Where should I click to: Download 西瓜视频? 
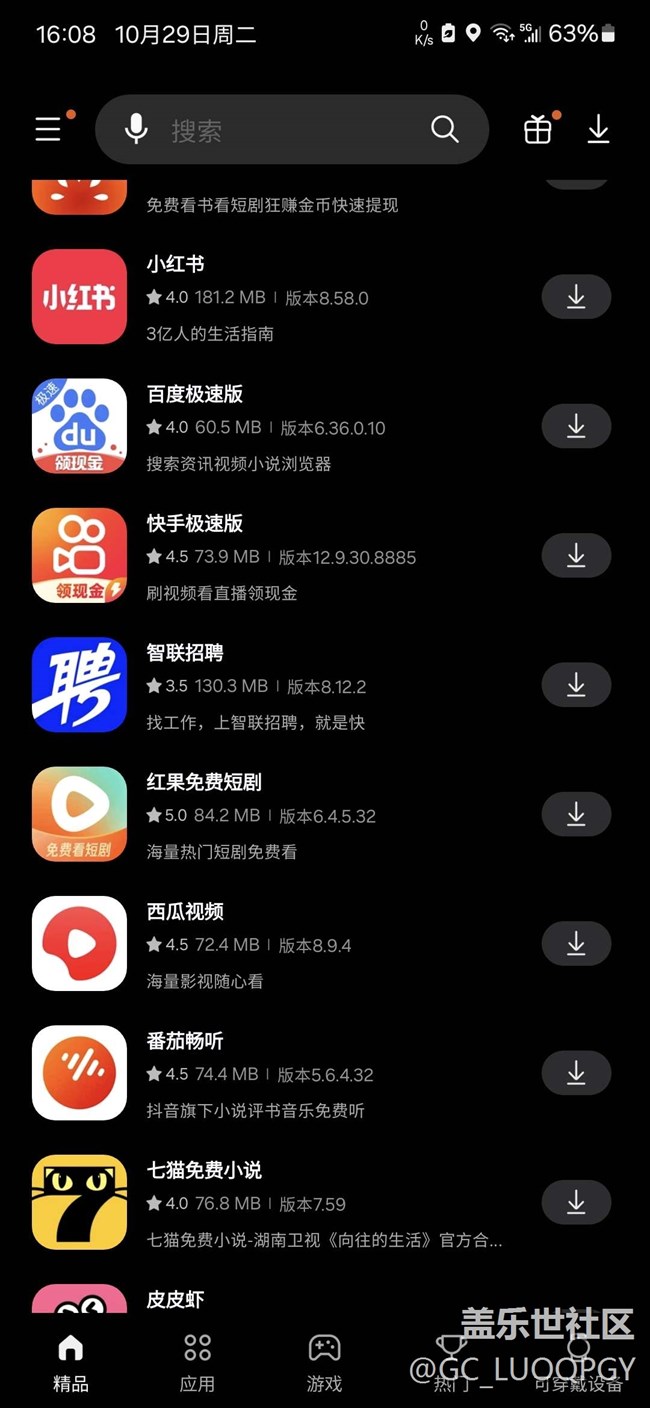pyautogui.click(x=576, y=944)
